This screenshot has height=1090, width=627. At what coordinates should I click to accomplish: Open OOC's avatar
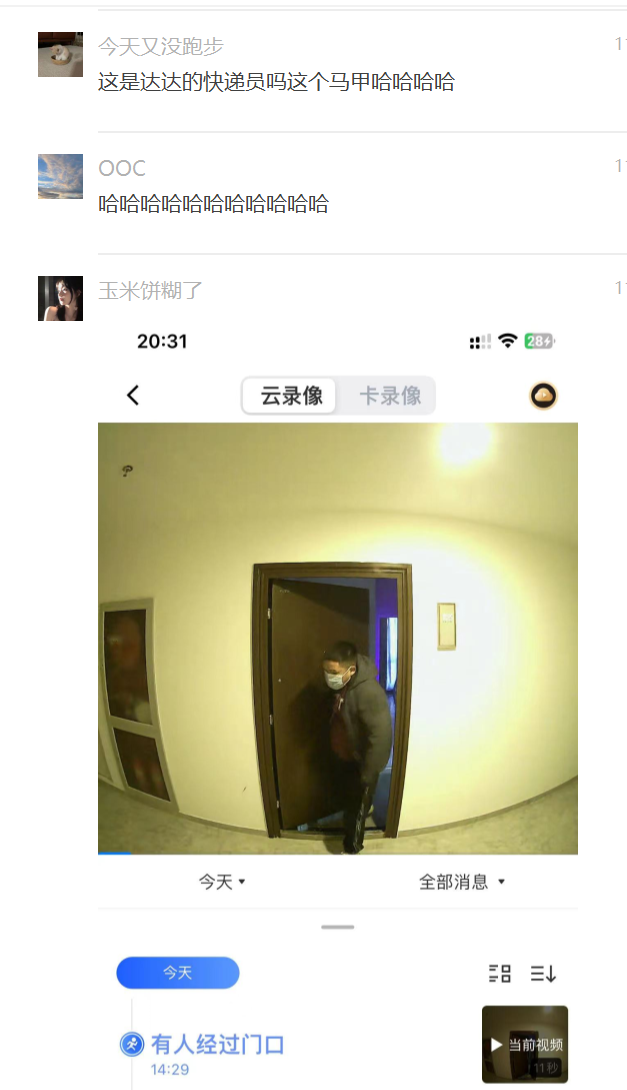point(60,176)
